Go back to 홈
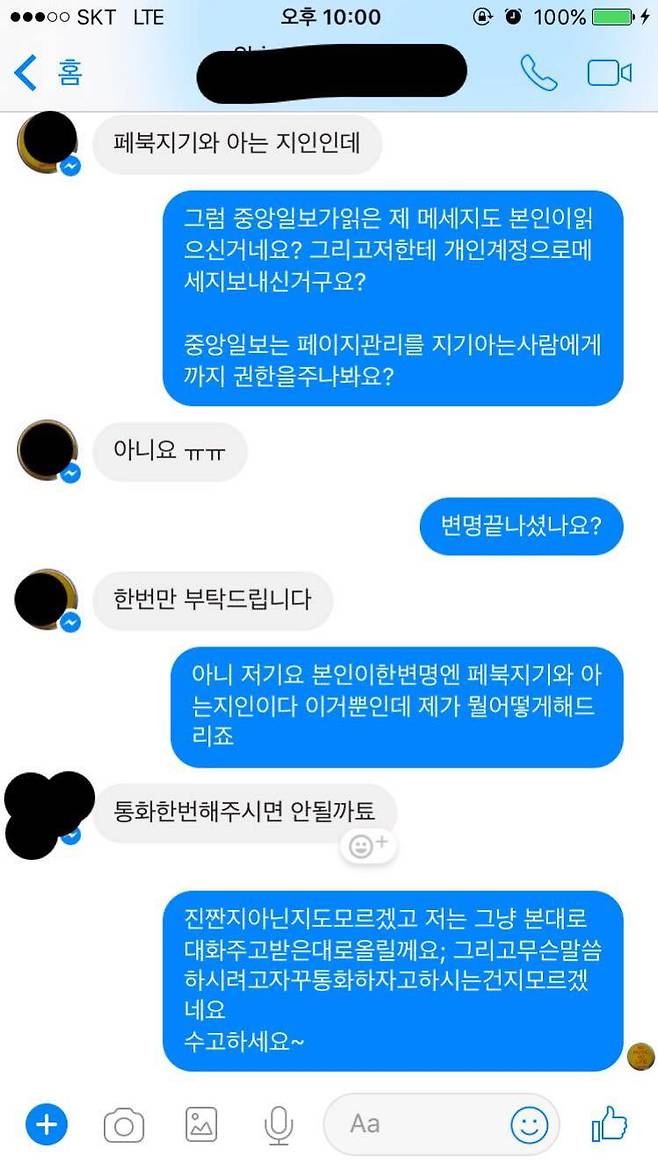This screenshot has width=658, height=1169. 48,73
